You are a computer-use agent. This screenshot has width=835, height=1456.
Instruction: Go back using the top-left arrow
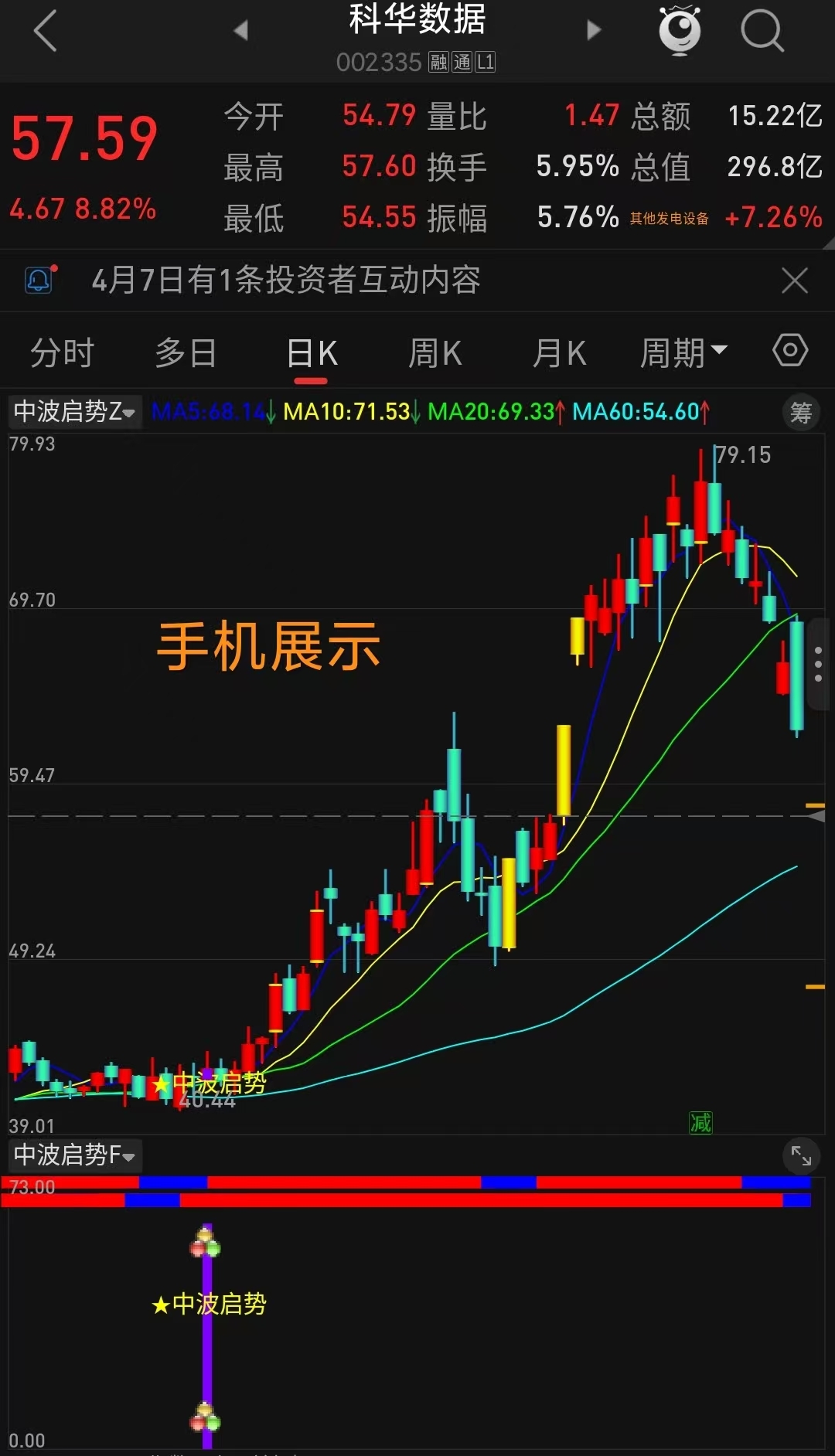pyautogui.click(x=46, y=32)
